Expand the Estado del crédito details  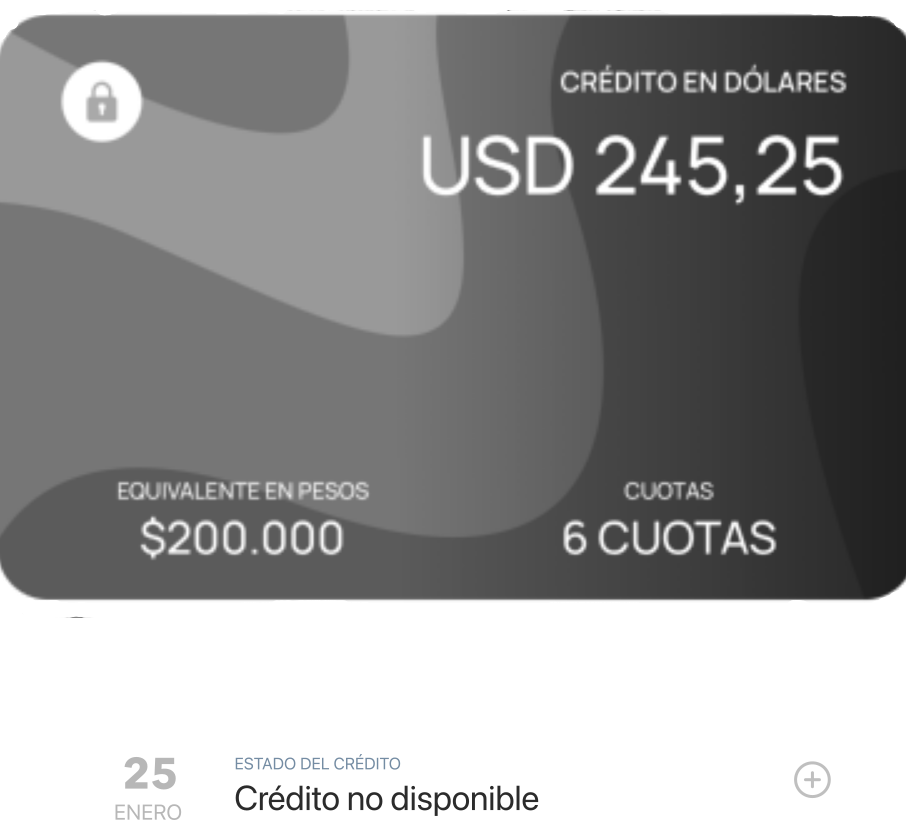coord(812,780)
